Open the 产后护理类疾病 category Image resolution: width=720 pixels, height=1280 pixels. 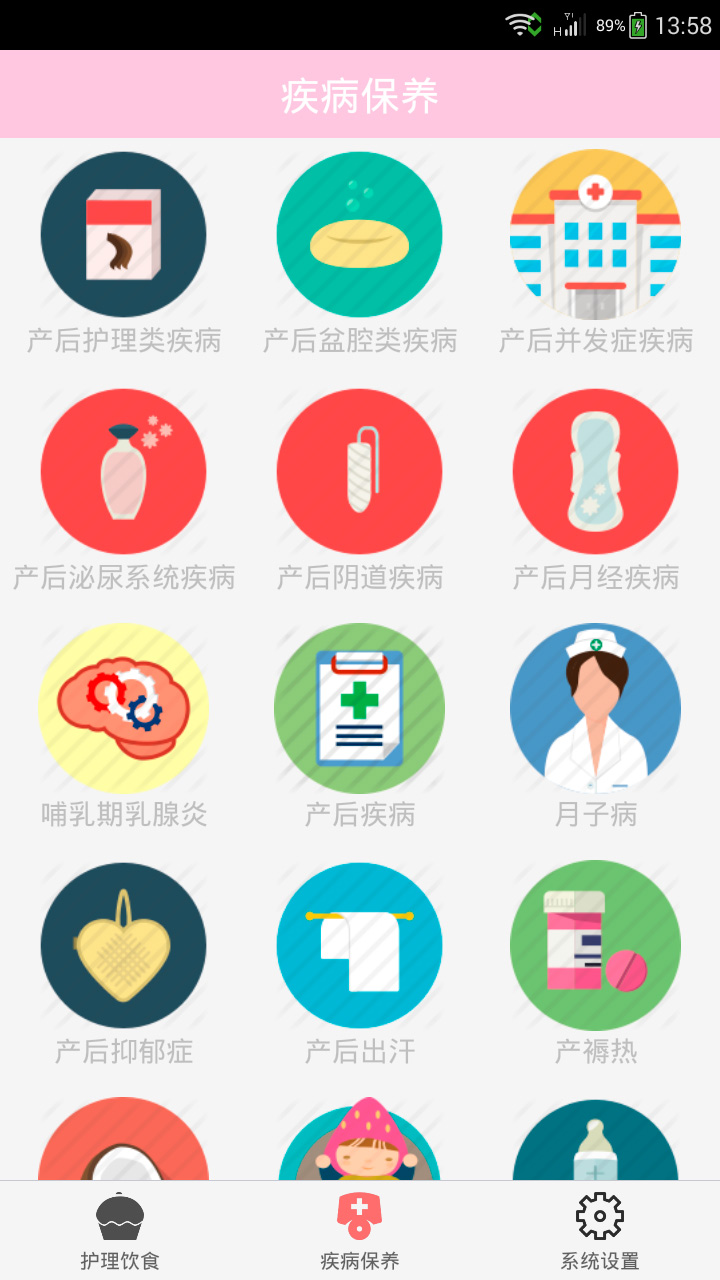123,234
